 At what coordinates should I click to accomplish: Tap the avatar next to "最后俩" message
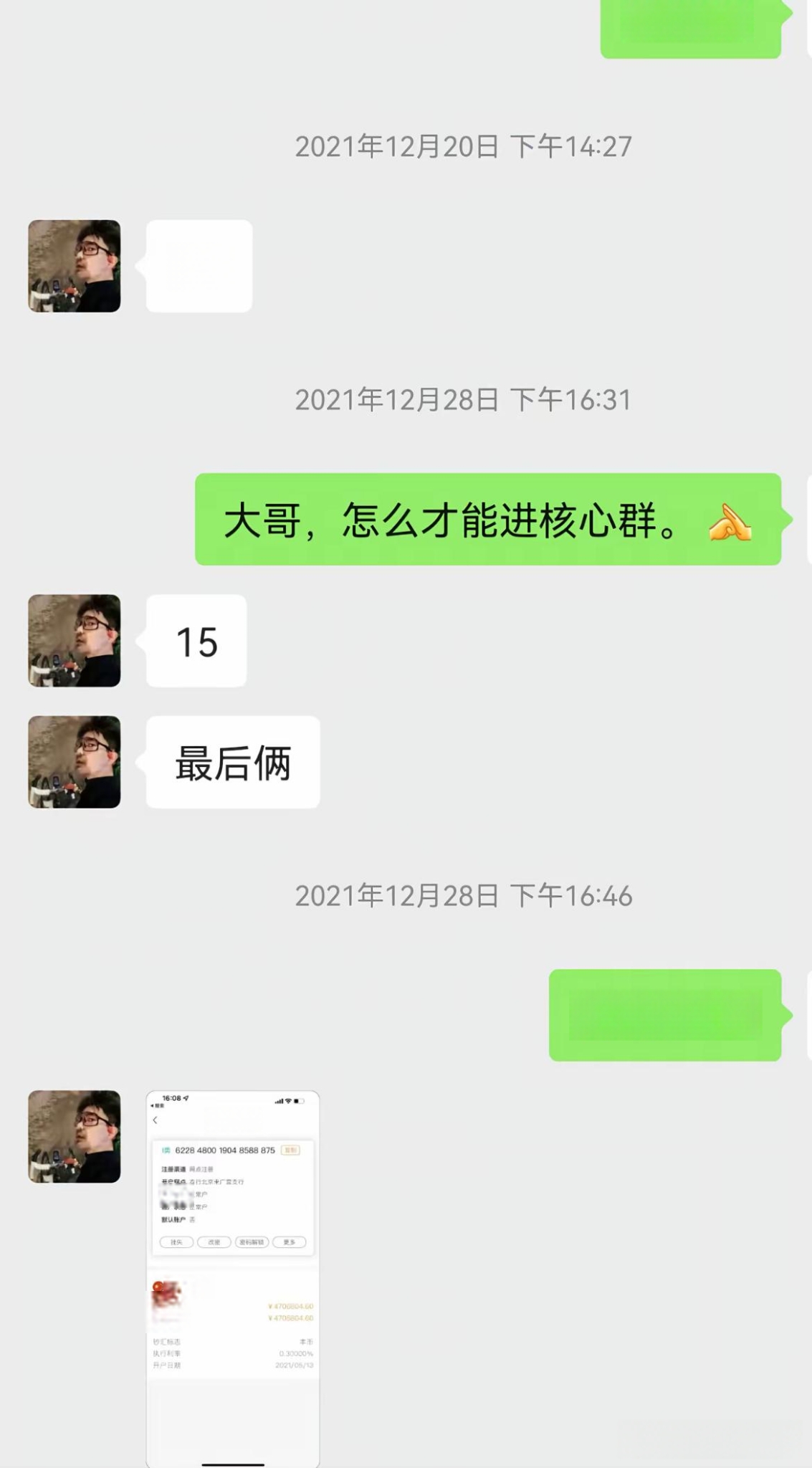point(74,761)
